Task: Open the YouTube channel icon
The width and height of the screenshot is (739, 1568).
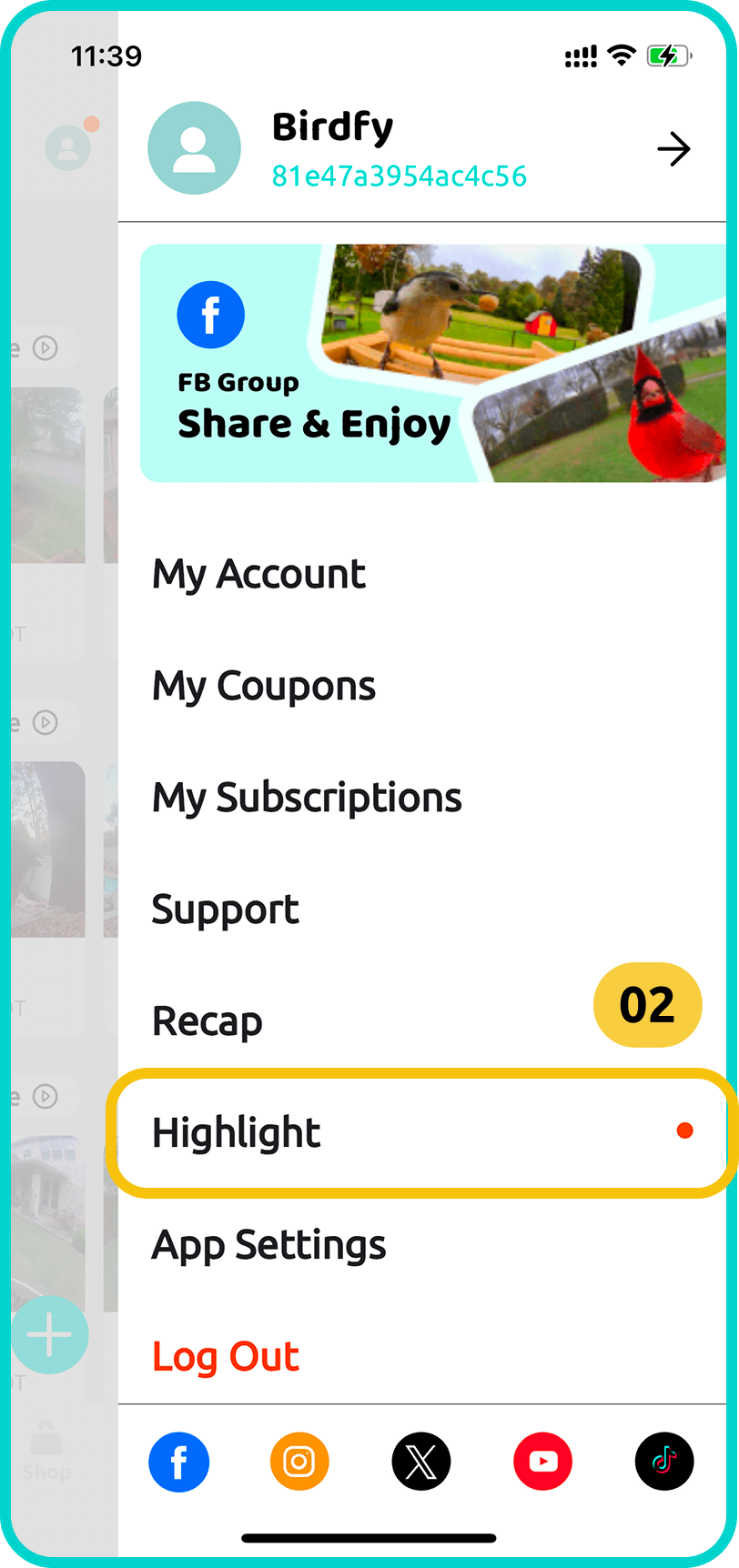Action: click(x=543, y=1462)
